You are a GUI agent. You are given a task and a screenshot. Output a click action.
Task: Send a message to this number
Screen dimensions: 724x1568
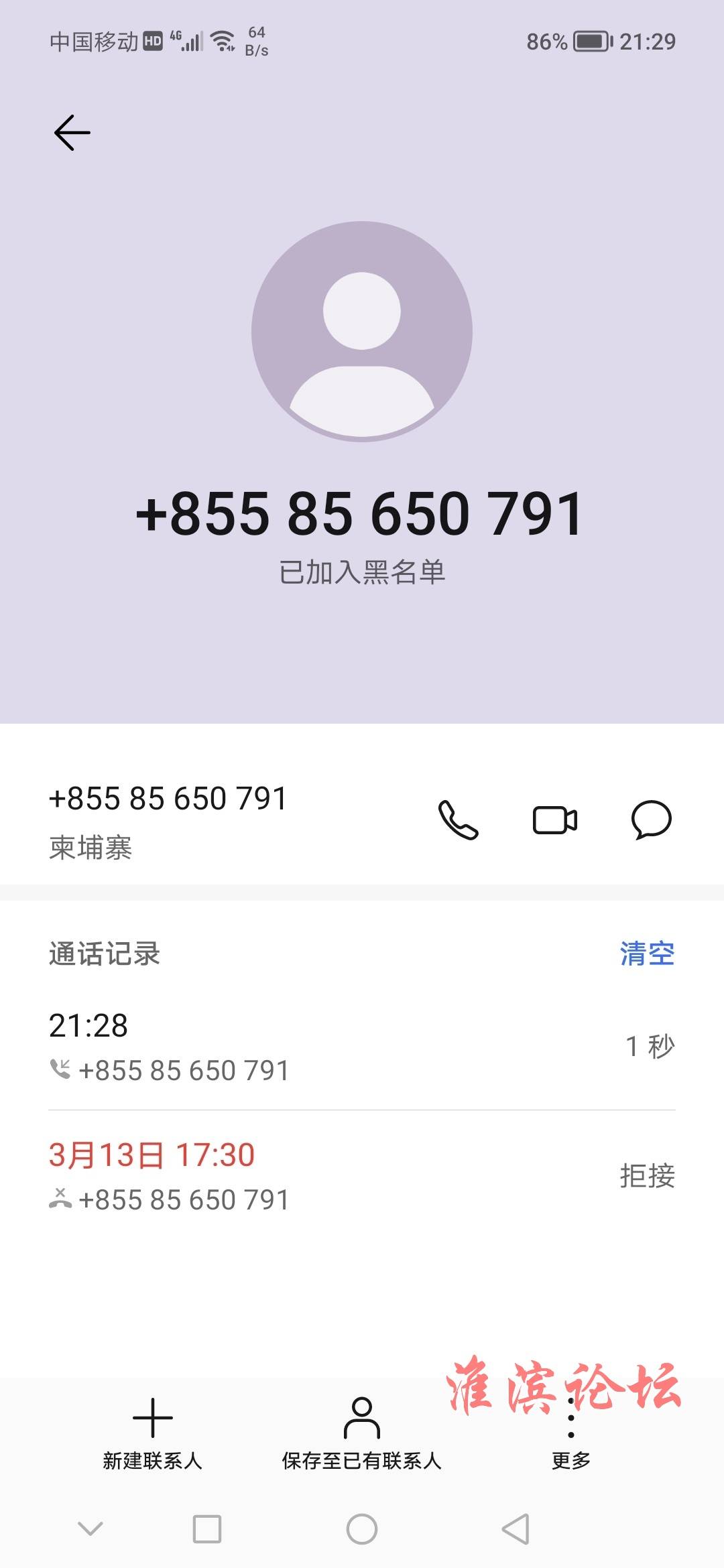(651, 820)
